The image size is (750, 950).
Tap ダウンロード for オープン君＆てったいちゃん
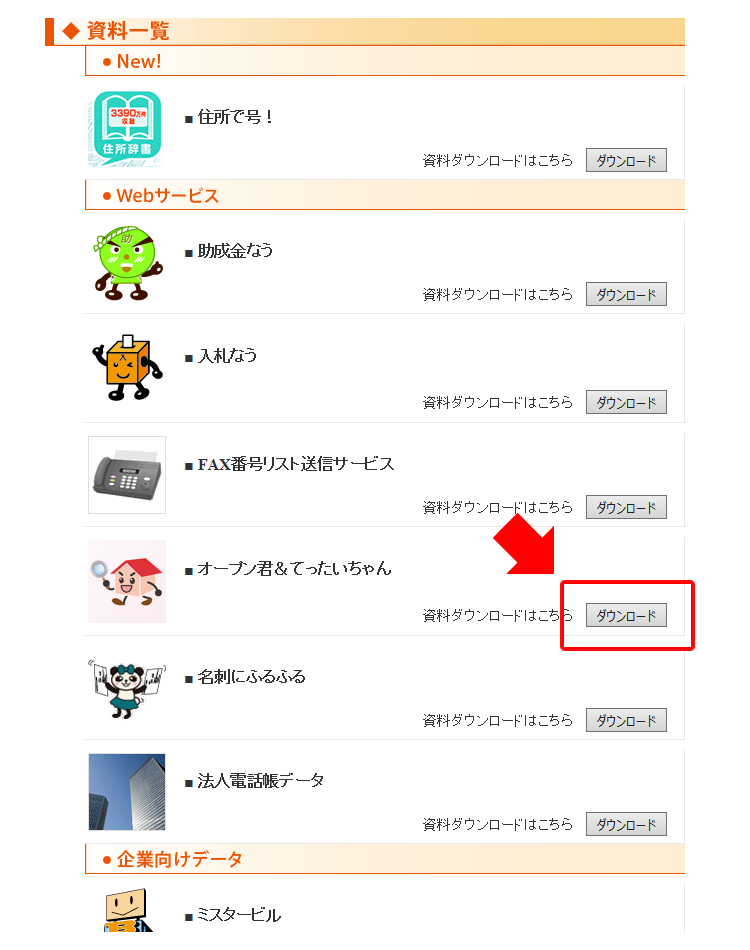click(626, 616)
